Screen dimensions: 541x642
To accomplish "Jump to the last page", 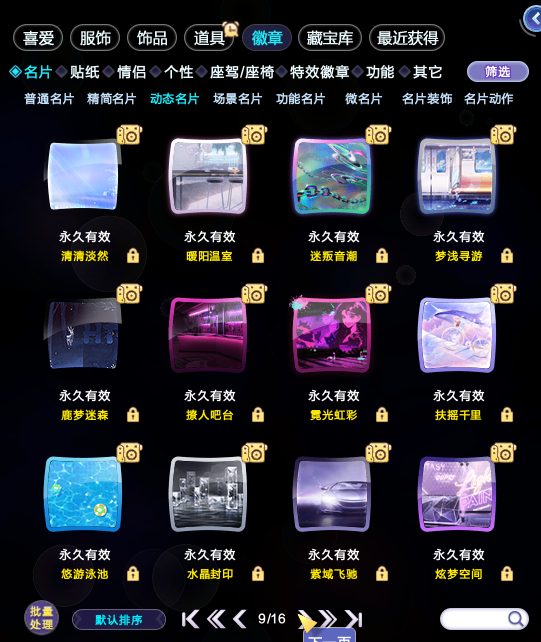I will tap(353, 619).
